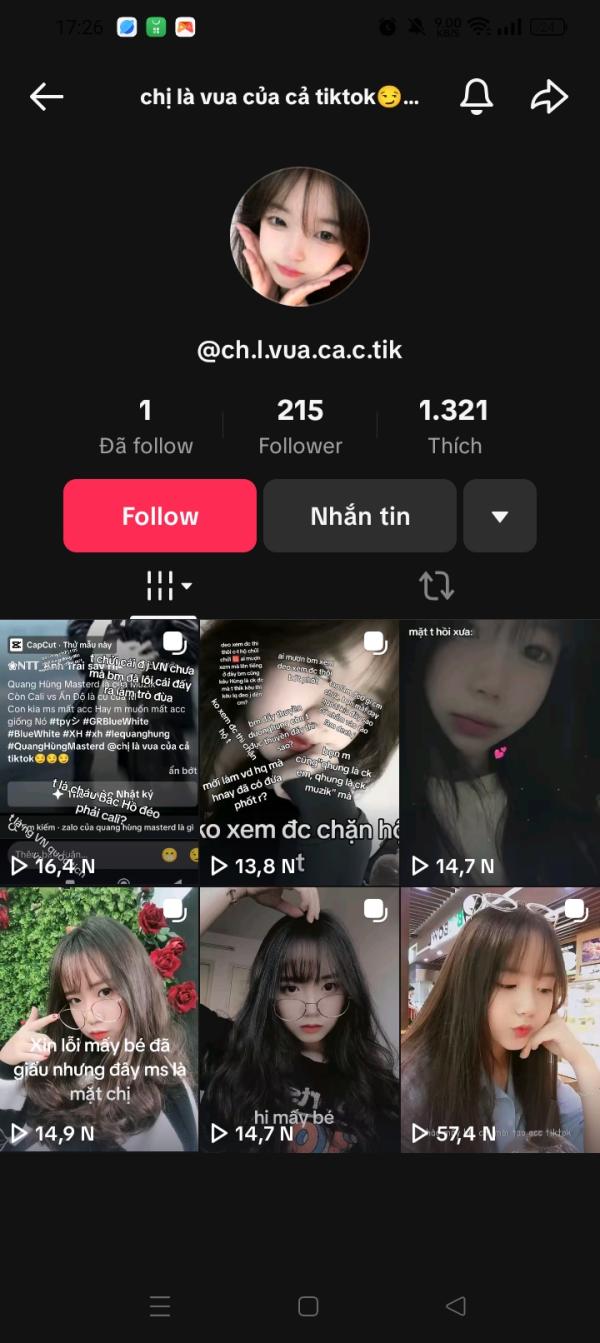Share this profile

coord(548,97)
